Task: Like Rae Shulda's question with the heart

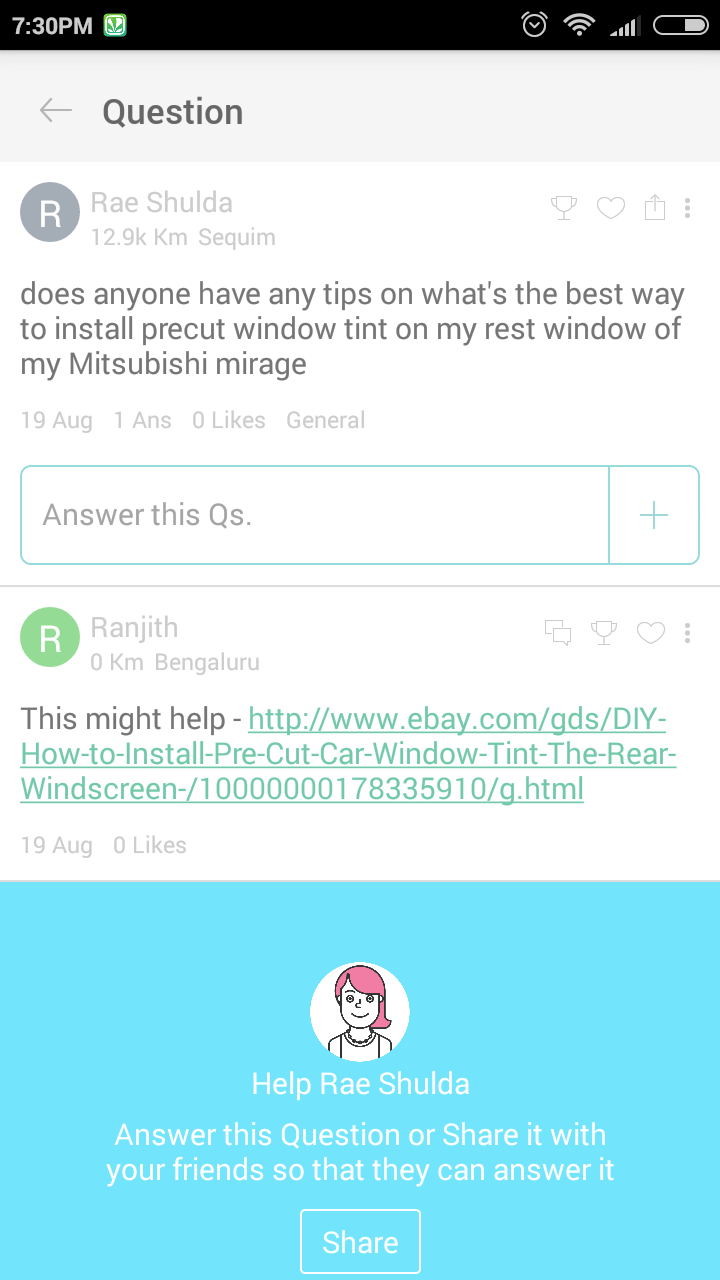Action: point(610,208)
